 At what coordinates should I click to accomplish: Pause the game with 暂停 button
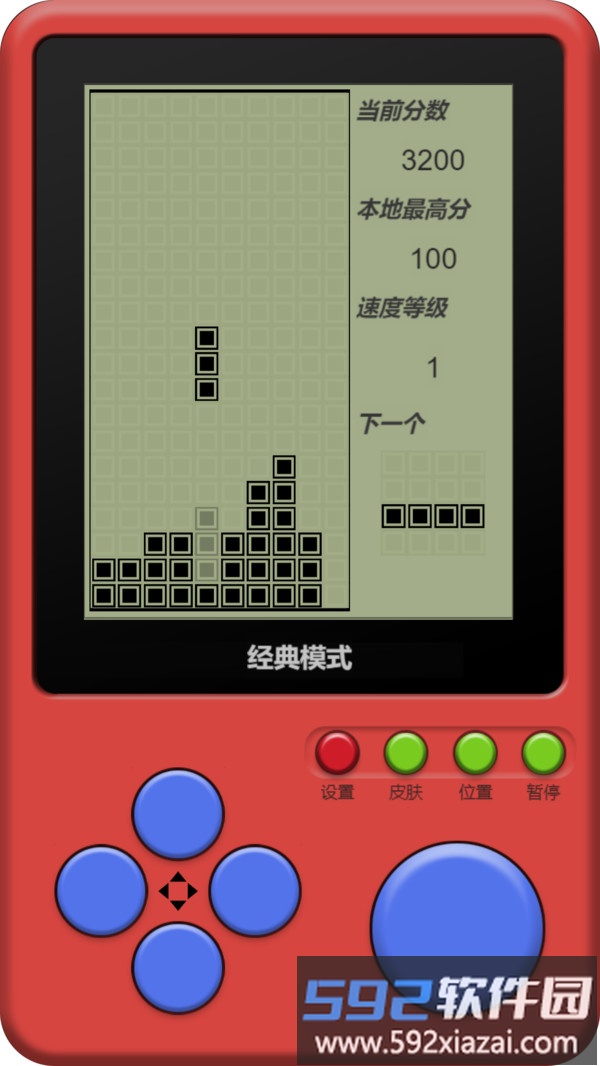point(543,753)
